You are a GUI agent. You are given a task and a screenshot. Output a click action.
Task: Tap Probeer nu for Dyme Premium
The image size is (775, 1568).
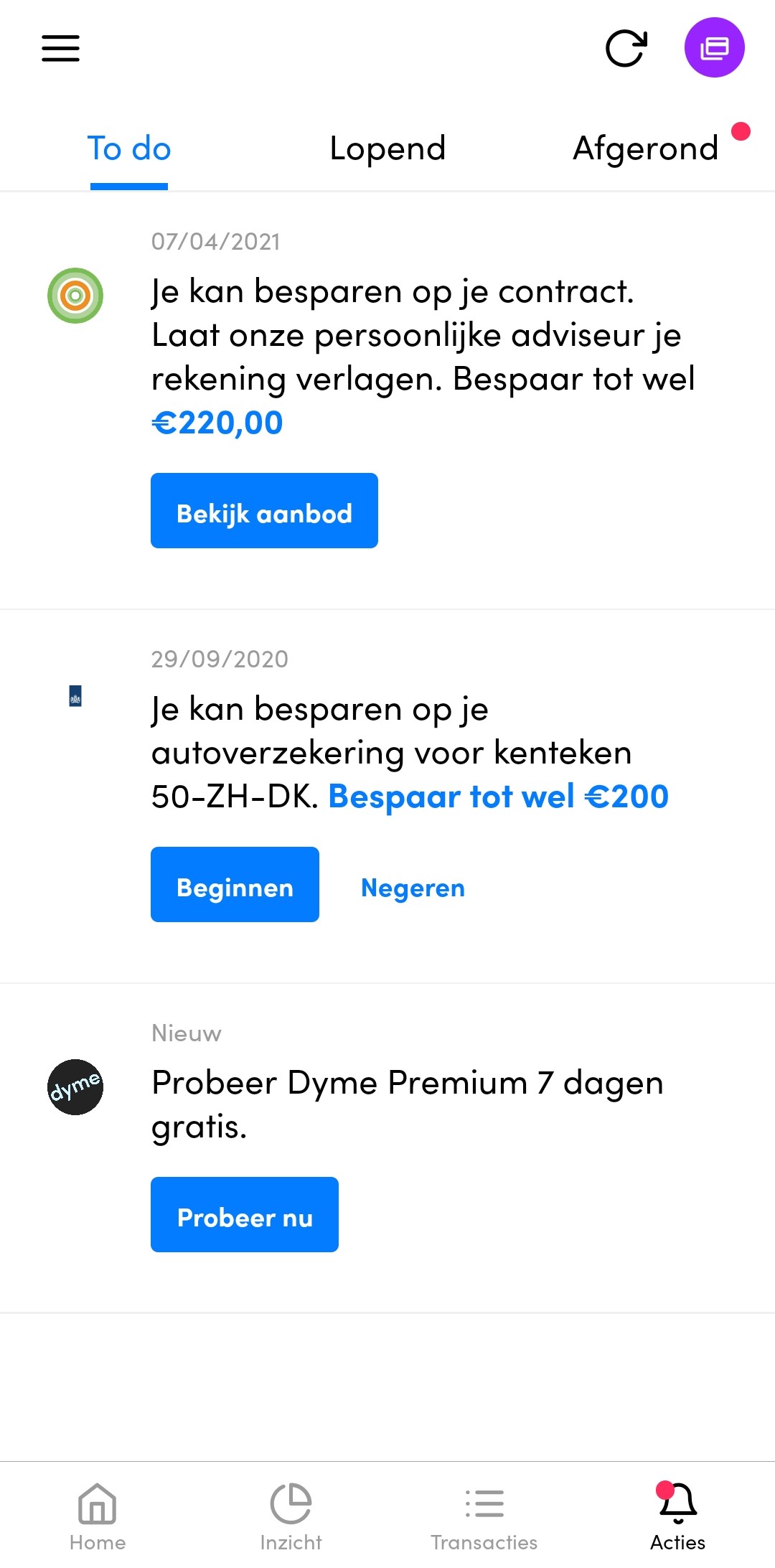click(245, 1214)
